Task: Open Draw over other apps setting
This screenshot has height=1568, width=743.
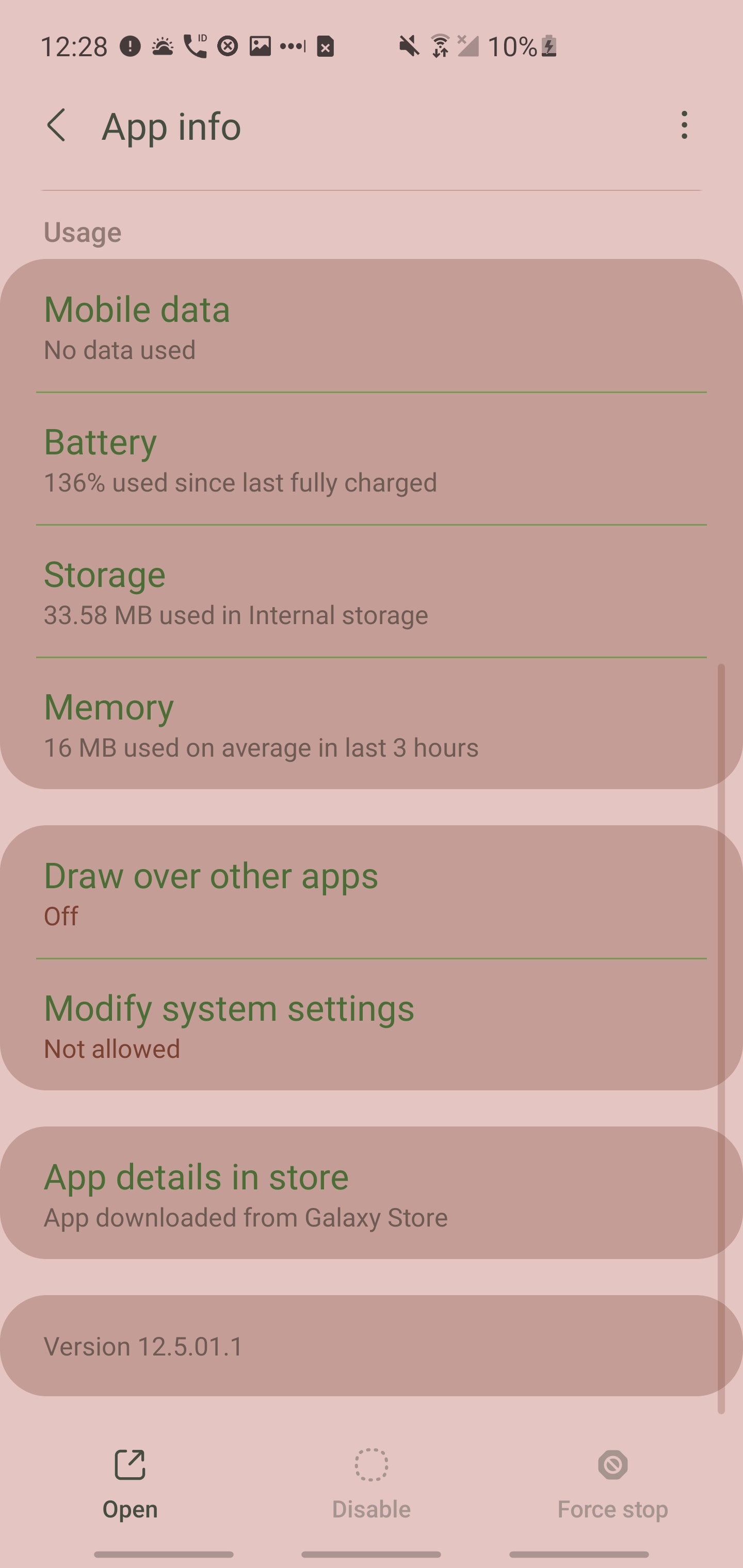Action: pyautogui.click(x=370, y=893)
